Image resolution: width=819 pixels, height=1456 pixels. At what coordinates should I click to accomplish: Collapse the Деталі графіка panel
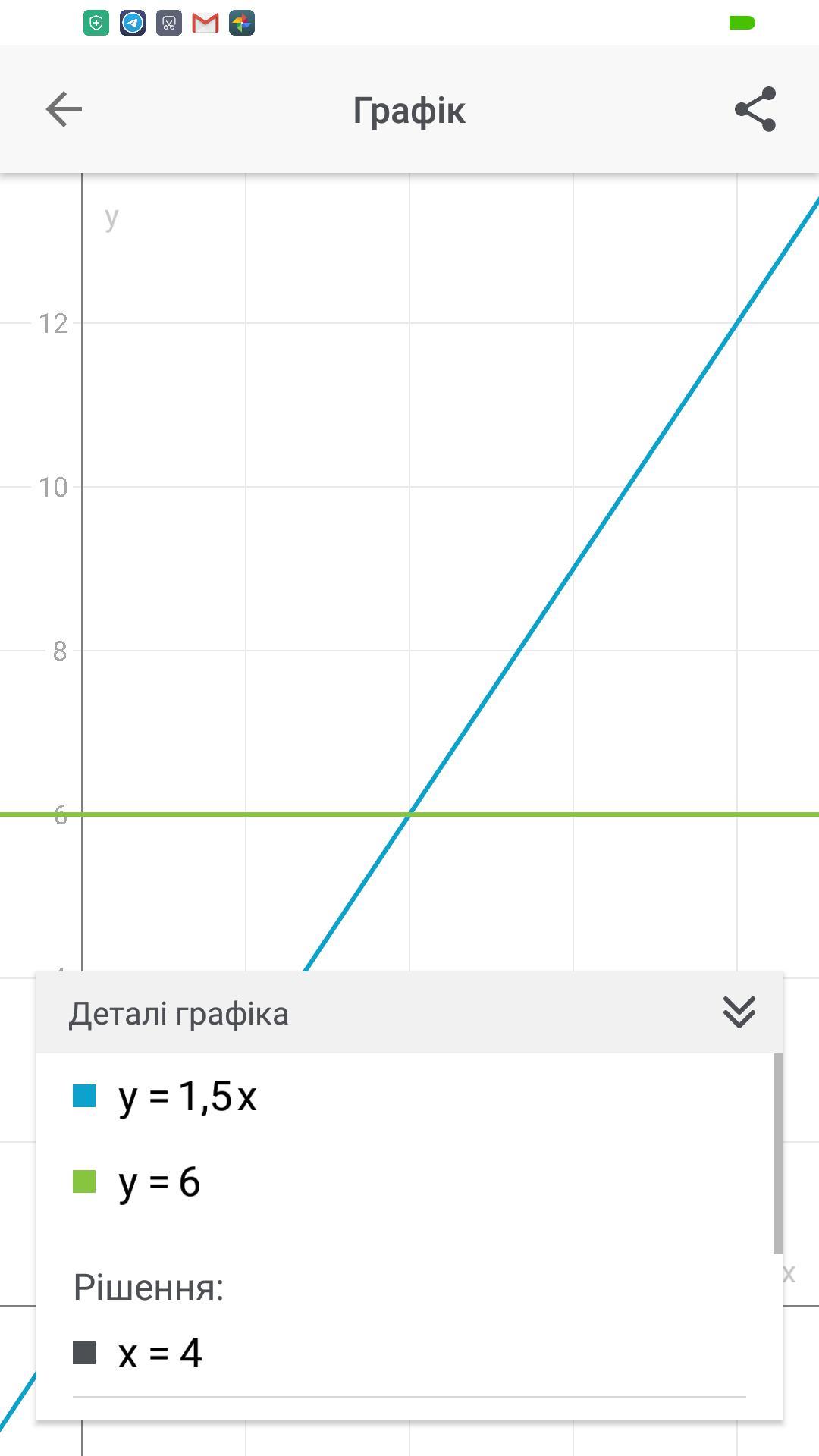739,1013
